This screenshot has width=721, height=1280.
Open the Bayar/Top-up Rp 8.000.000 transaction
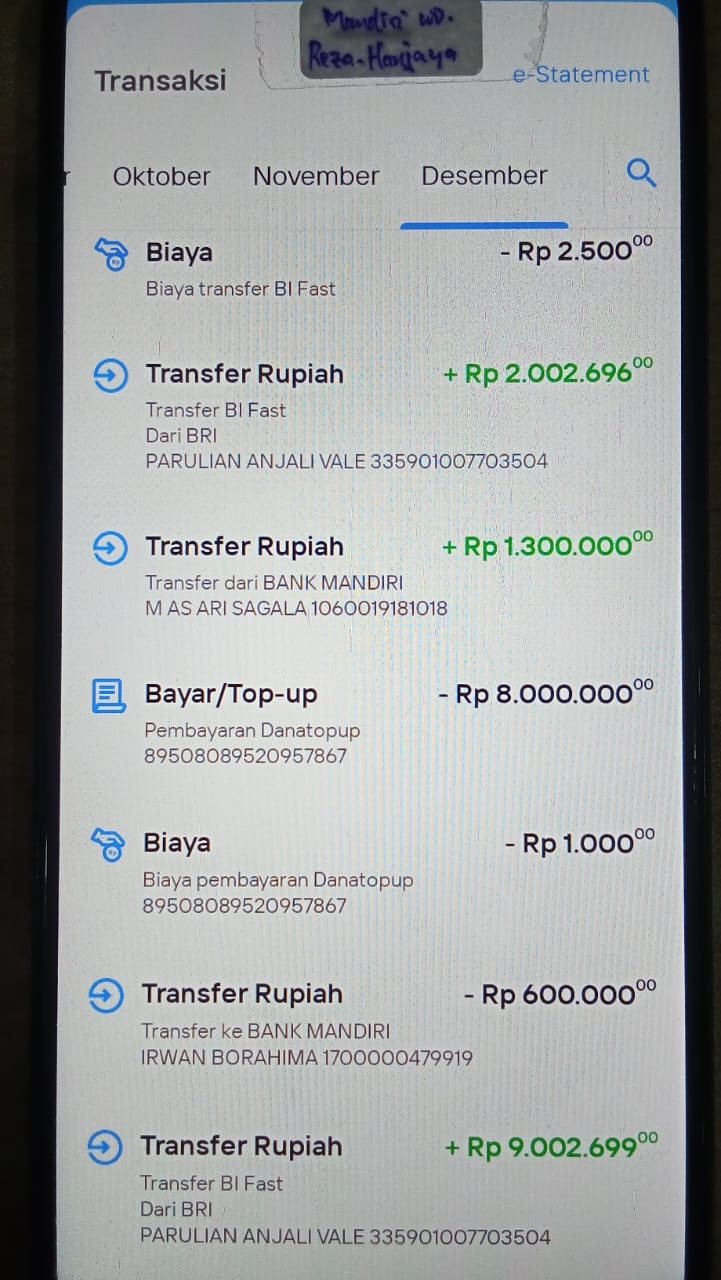point(370,722)
